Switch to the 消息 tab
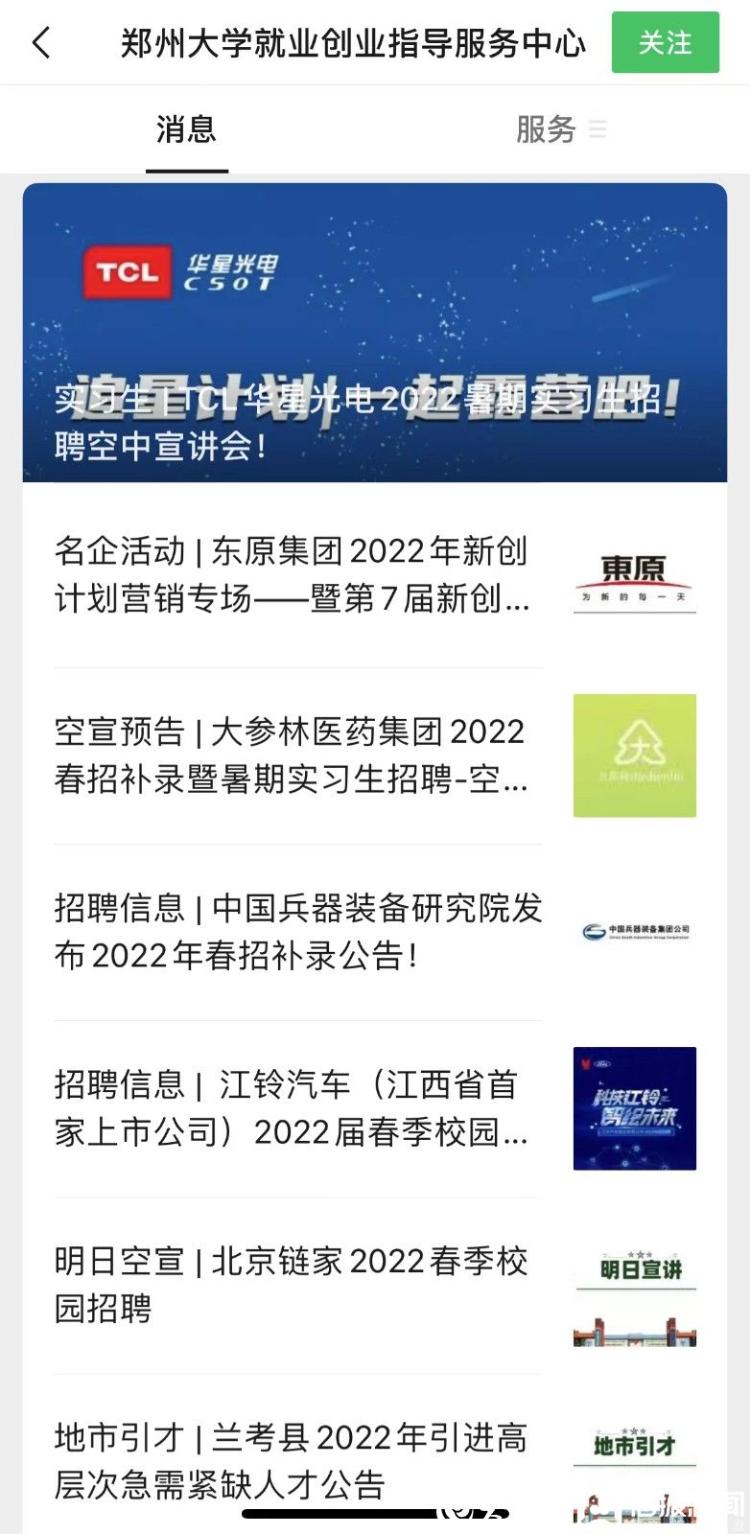The image size is (750, 1534). coord(186,129)
